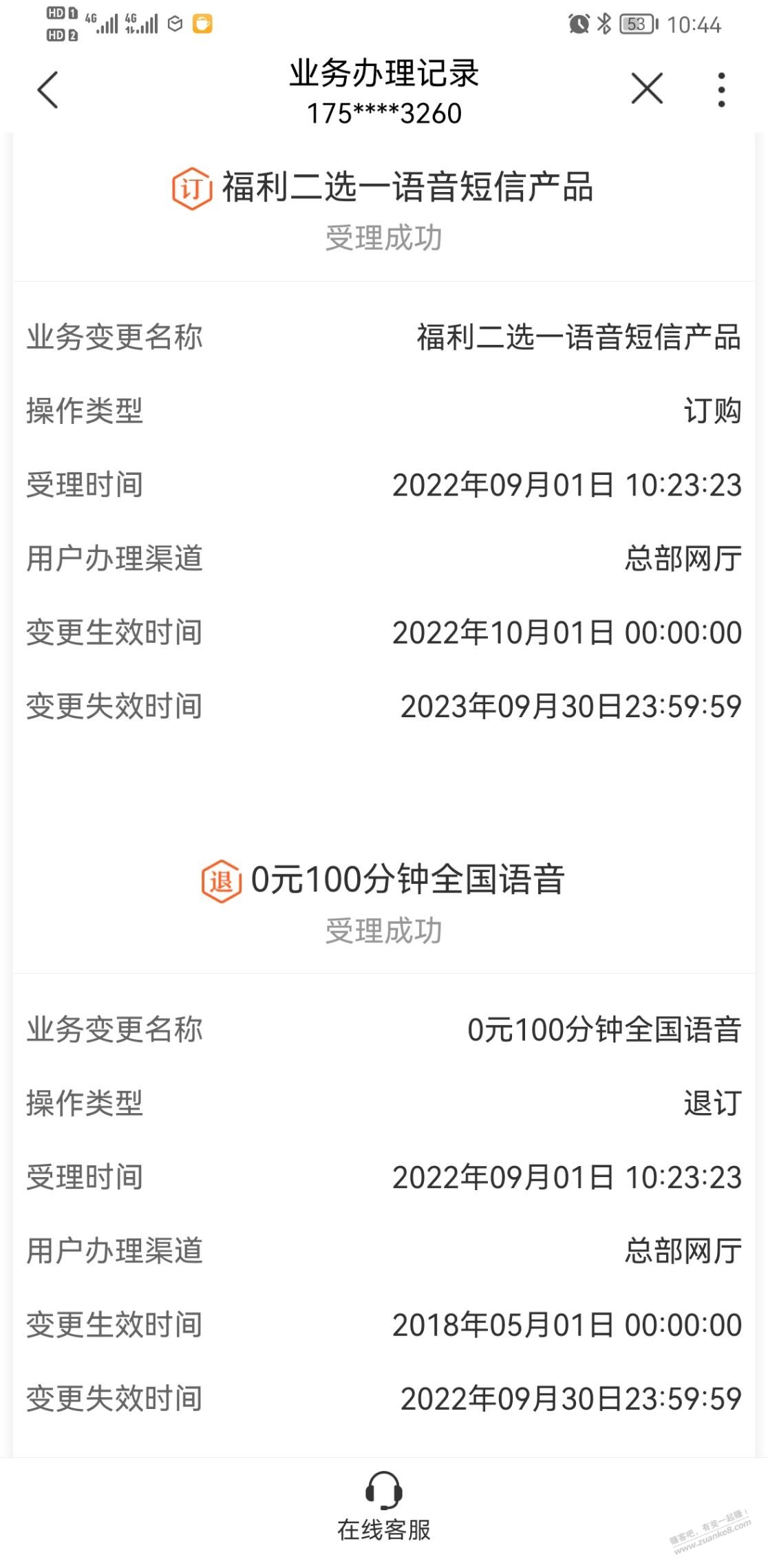The height and width of the screenshot is (1568, 768).
Task: Close the 业务办理记录 page
Action: [x=647, y=89]
